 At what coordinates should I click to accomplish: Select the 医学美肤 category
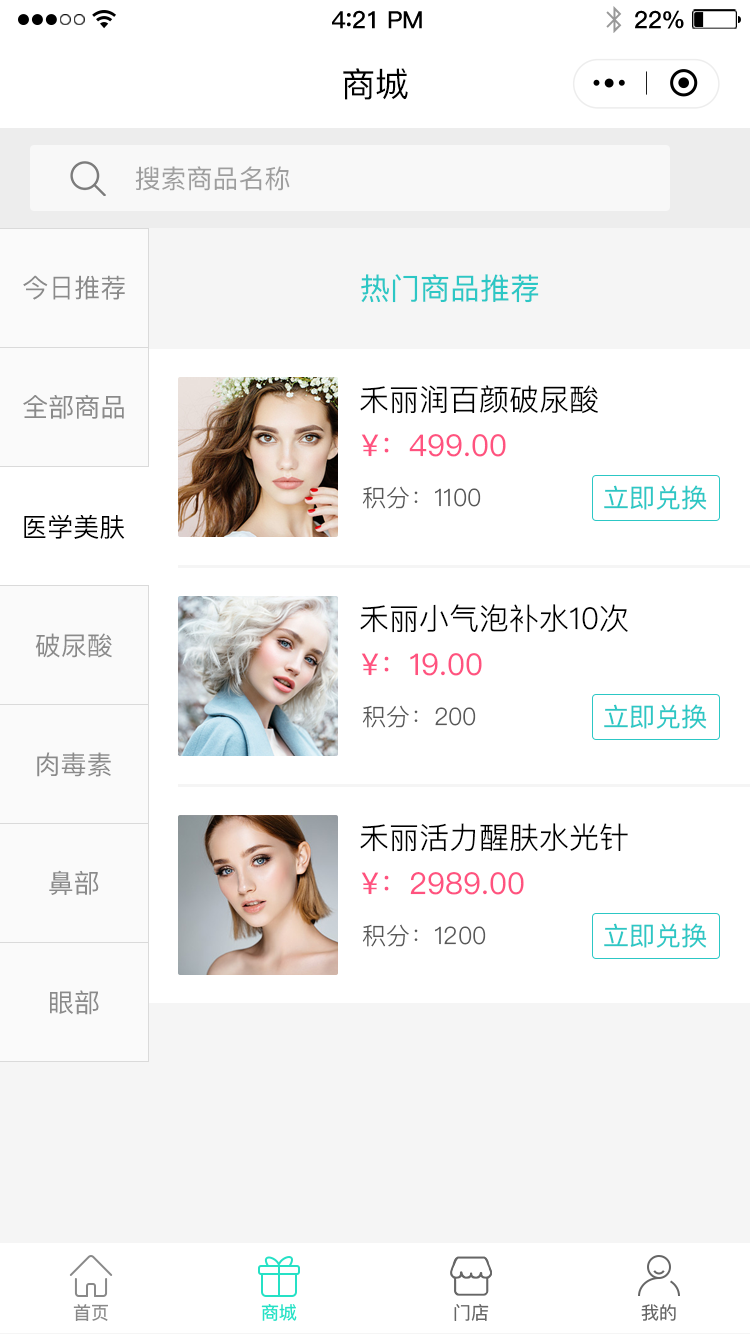point(74,527)
